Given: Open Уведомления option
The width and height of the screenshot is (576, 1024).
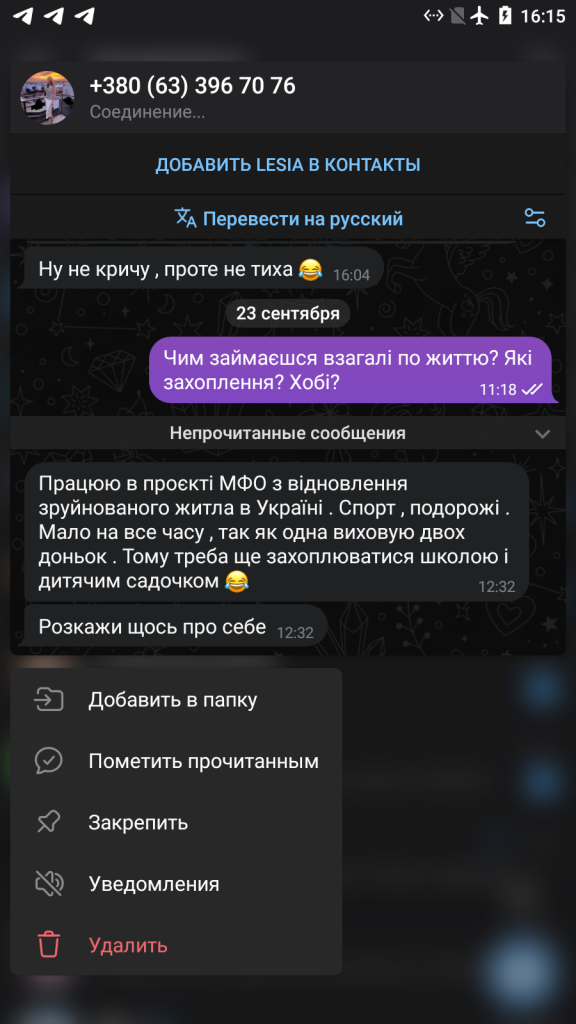Looking at the screenshot, I should tap(176, 884).
